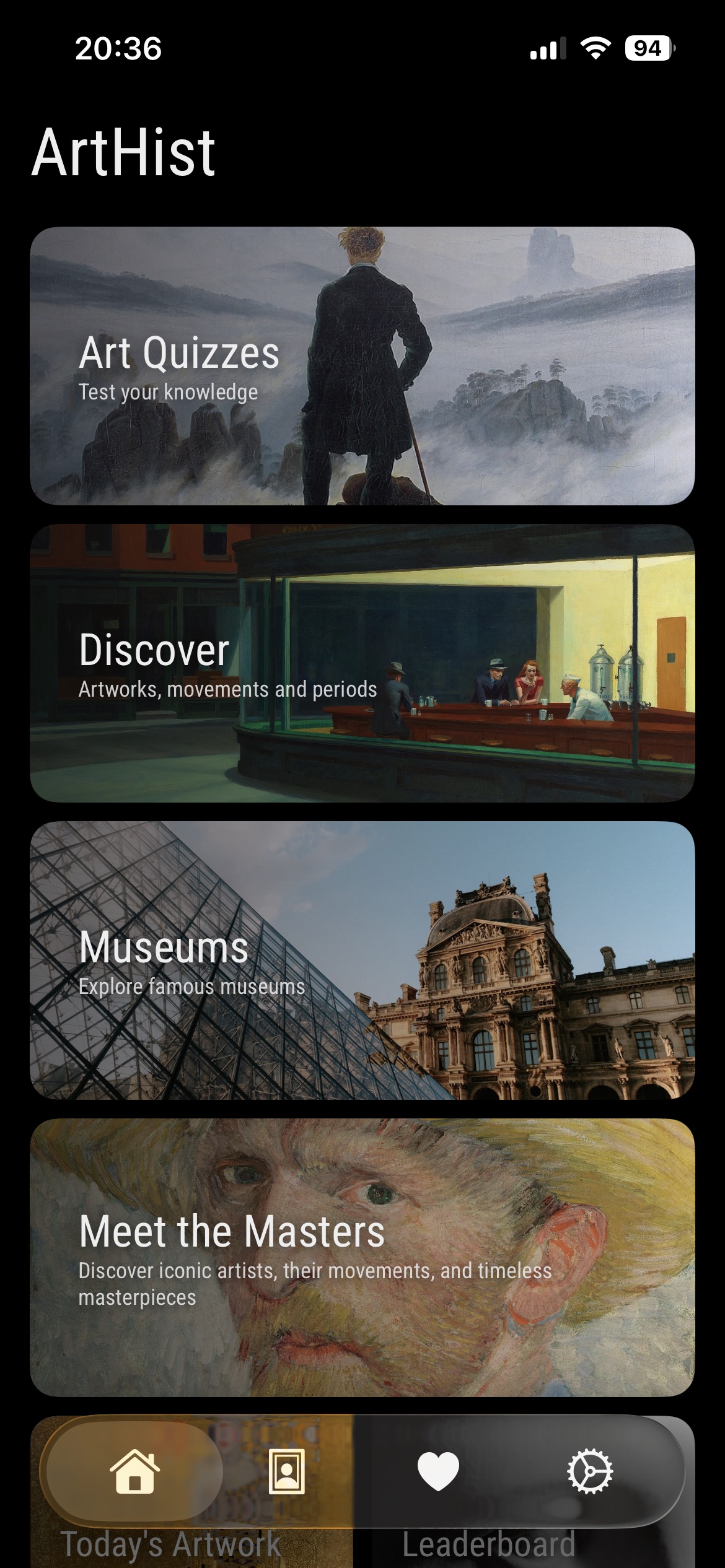Tap the clock showing 20:36
725x1568 pixels.
pos(119,46)
